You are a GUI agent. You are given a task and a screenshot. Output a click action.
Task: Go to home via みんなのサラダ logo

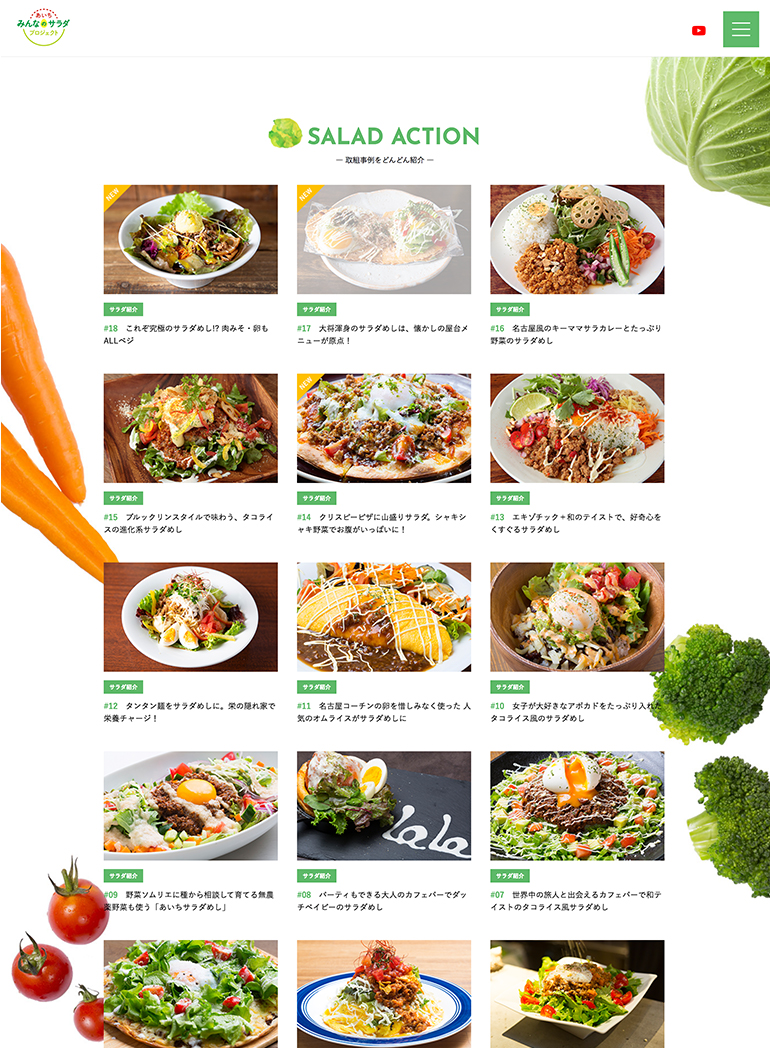coord(44,27)
